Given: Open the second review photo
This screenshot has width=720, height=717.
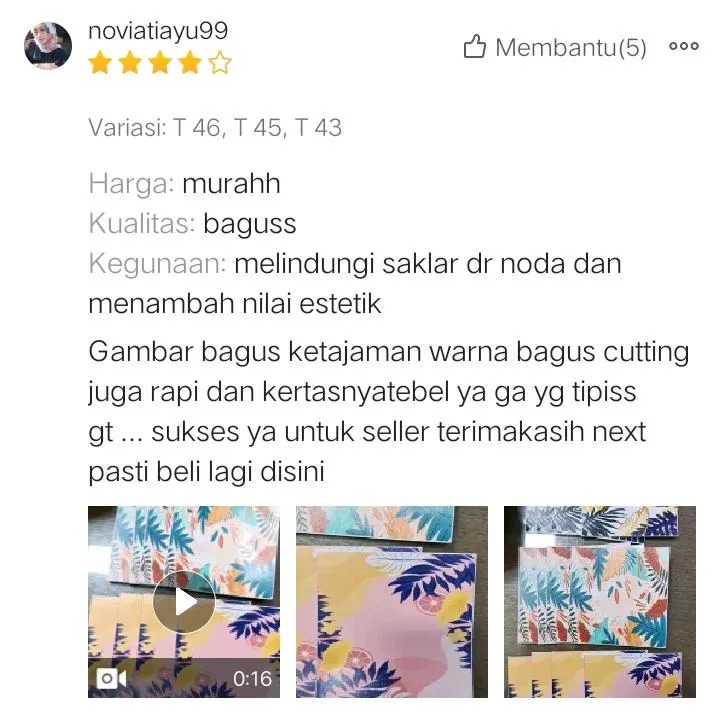Looking at the screenshot, I should (x=391, y=602).
